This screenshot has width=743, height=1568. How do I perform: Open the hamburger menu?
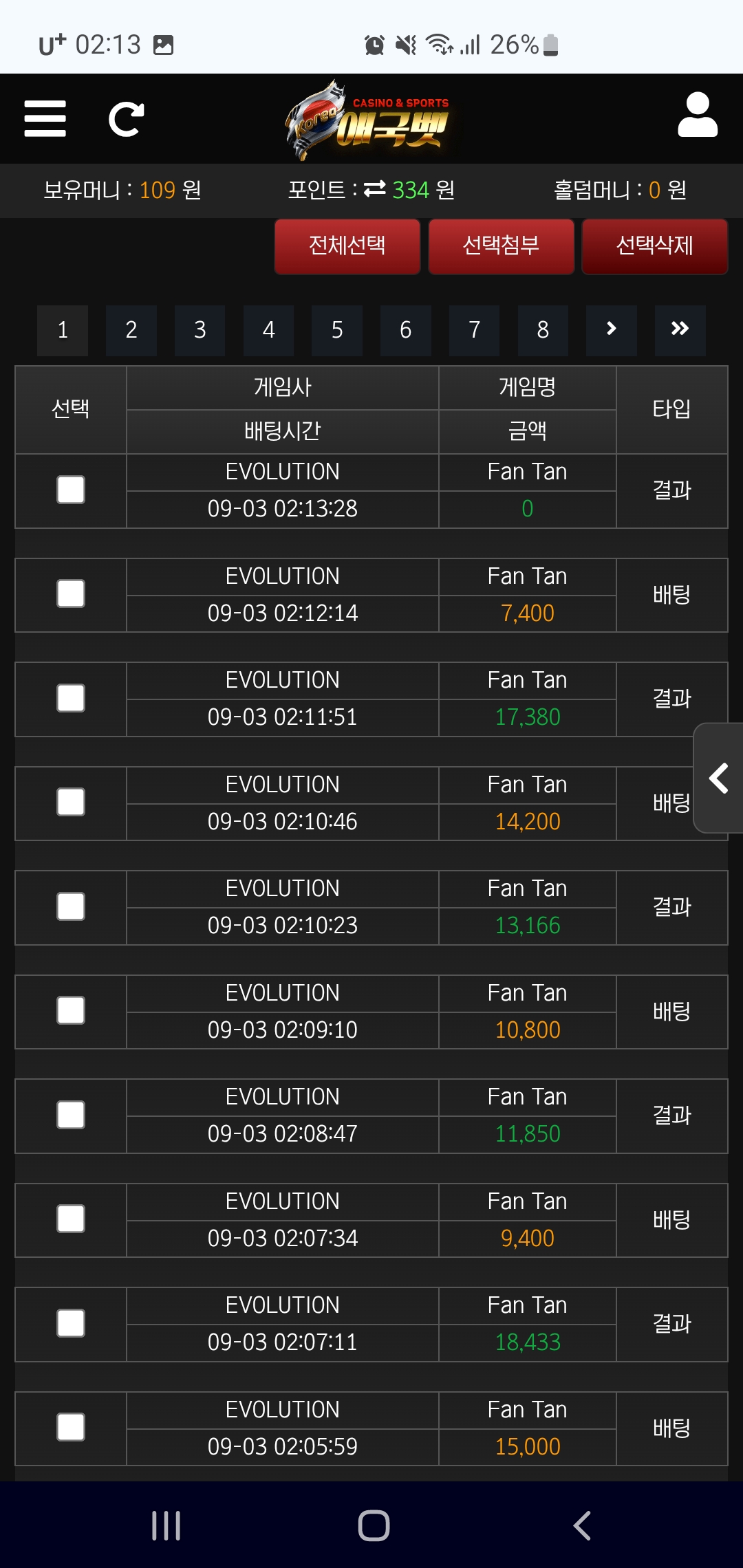(x=45, y=119)
